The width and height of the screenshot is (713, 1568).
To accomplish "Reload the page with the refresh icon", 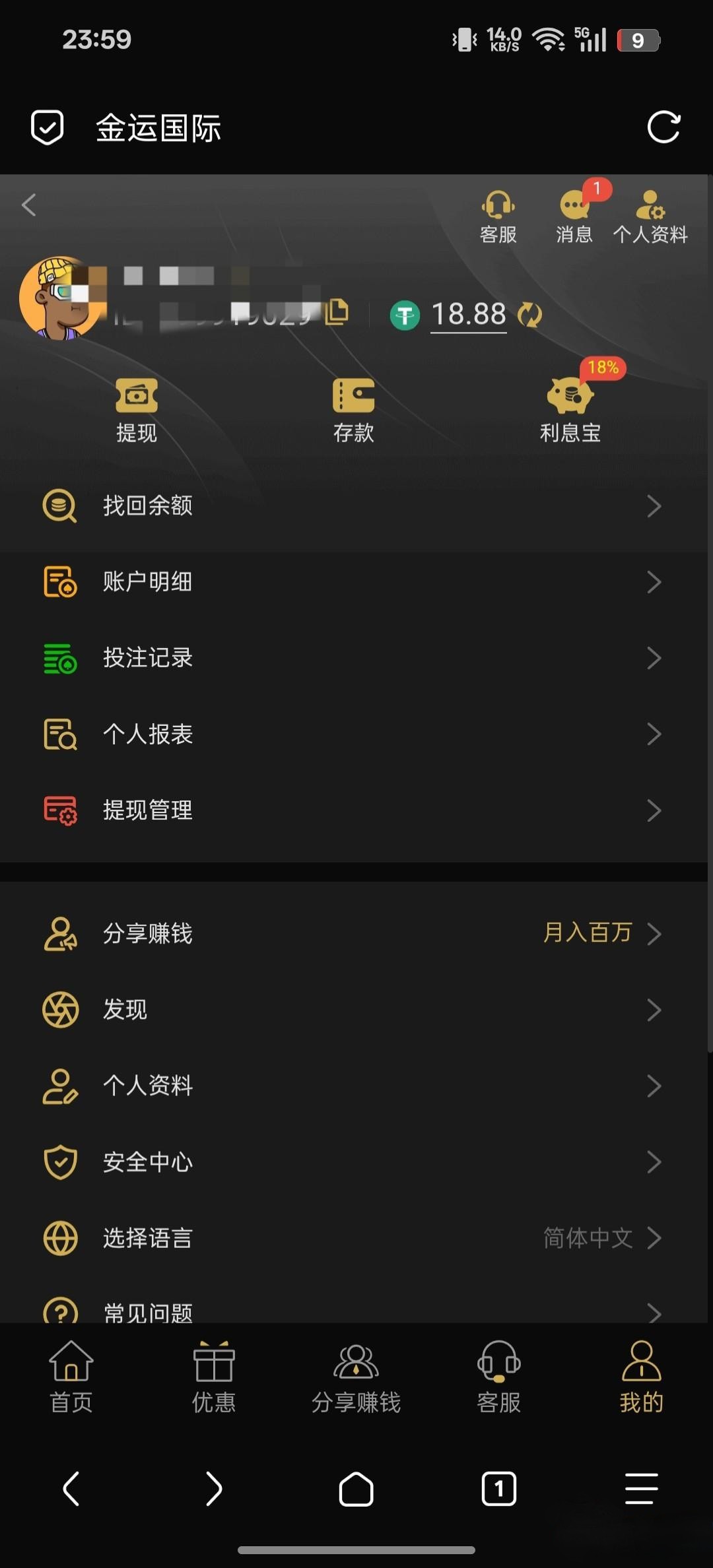I will click(663, 127).
